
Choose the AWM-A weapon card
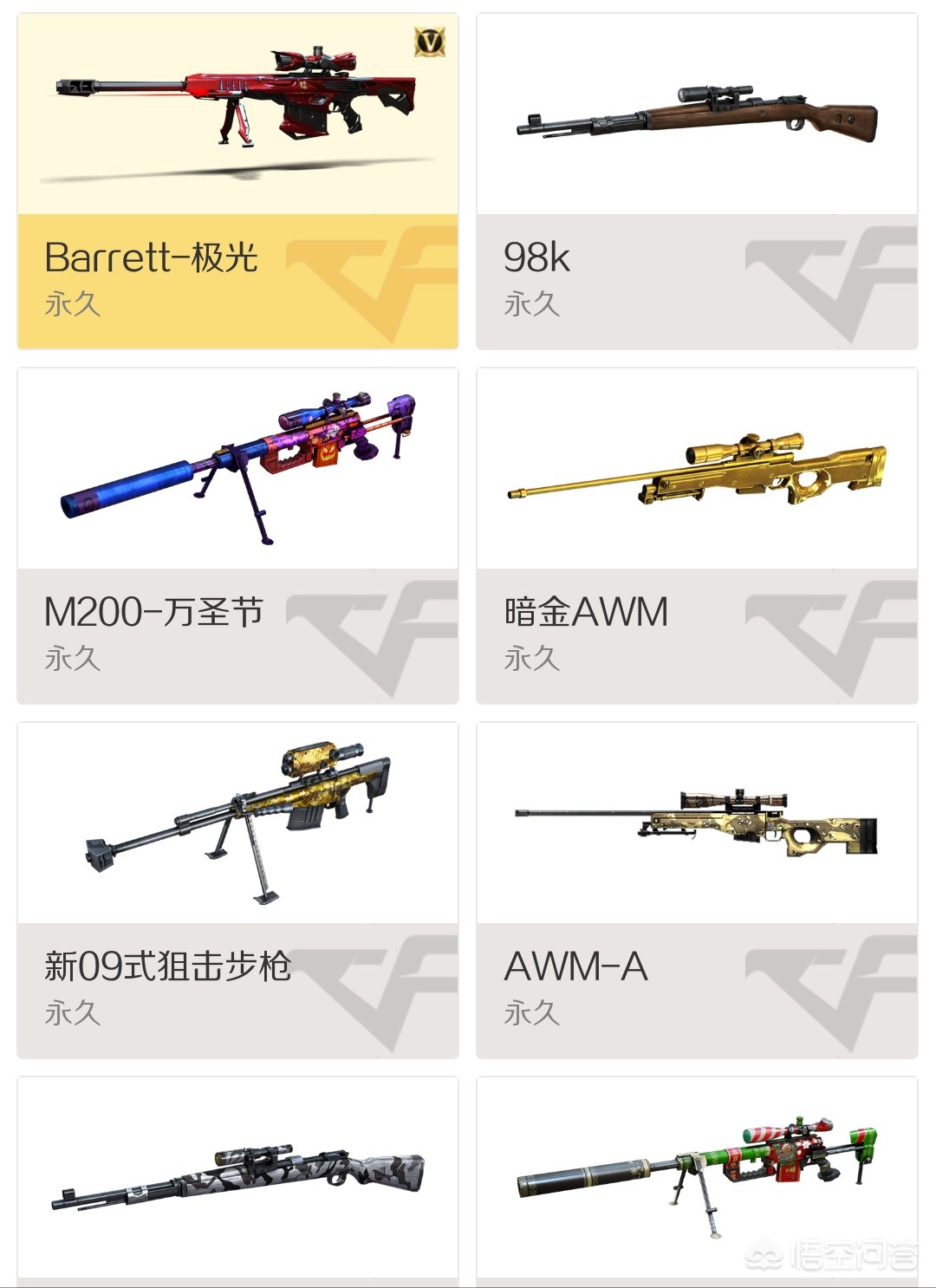click(697, 890)
